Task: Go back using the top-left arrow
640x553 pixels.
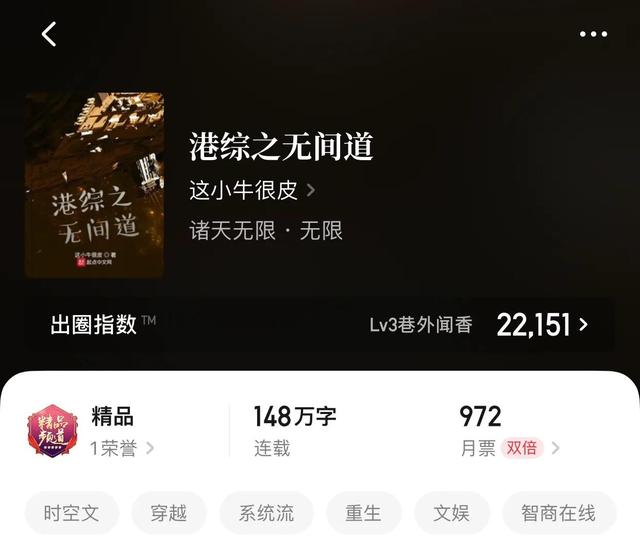Action: click(x=49, y=34)
